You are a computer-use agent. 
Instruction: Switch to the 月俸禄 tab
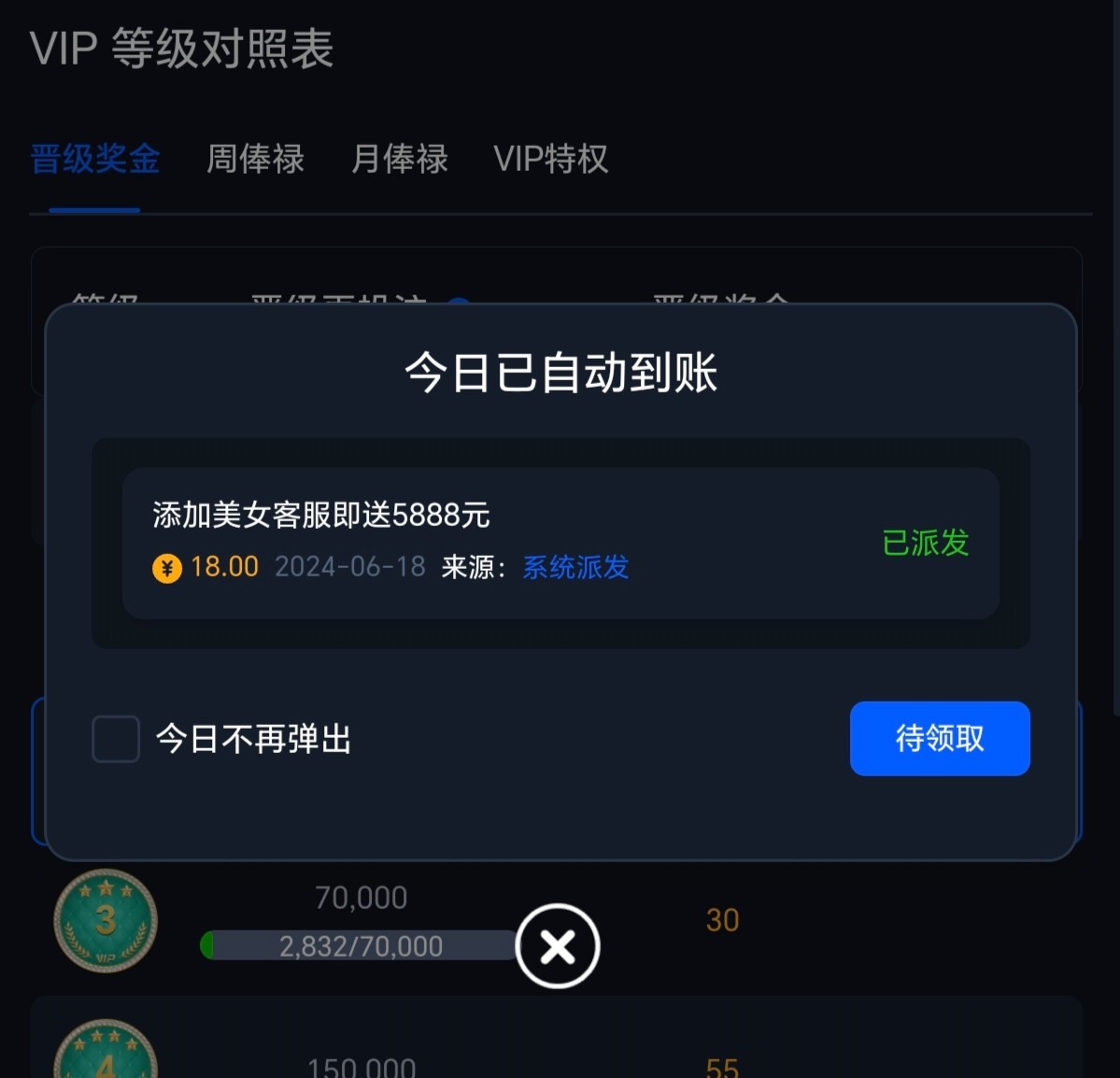point(400,159)
